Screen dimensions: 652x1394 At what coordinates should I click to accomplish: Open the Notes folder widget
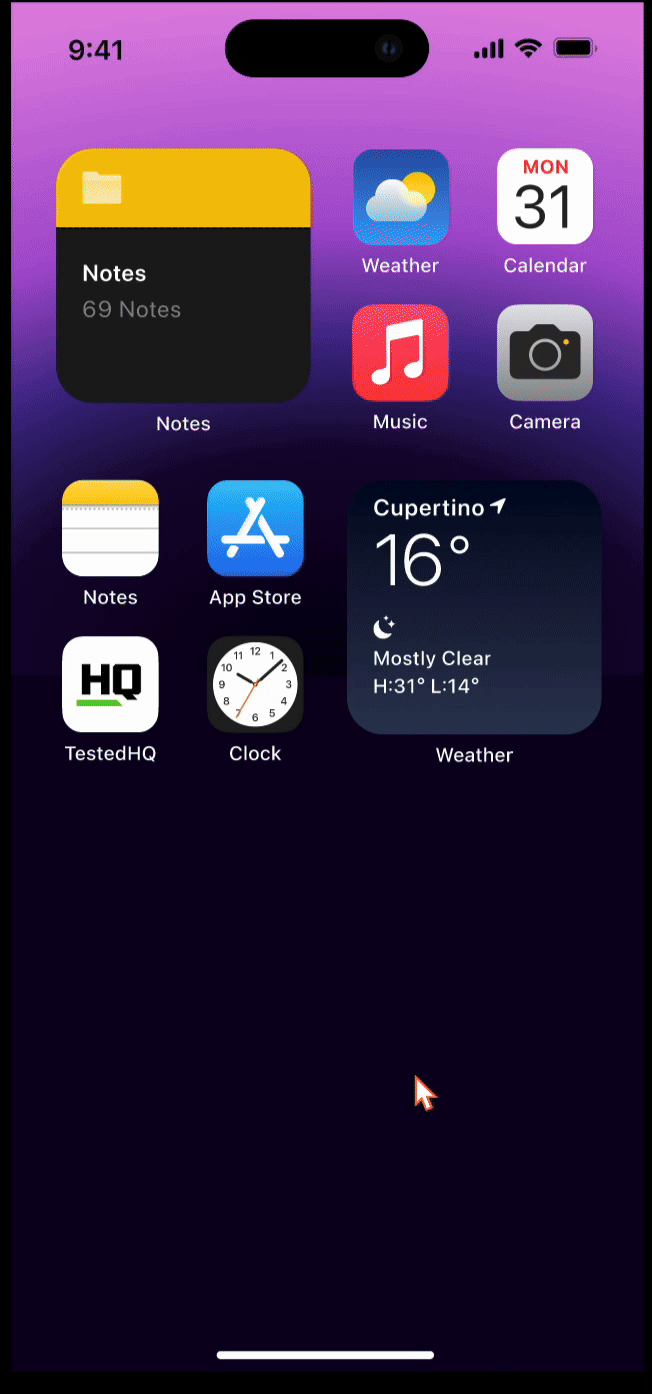[x=183, y=276]
